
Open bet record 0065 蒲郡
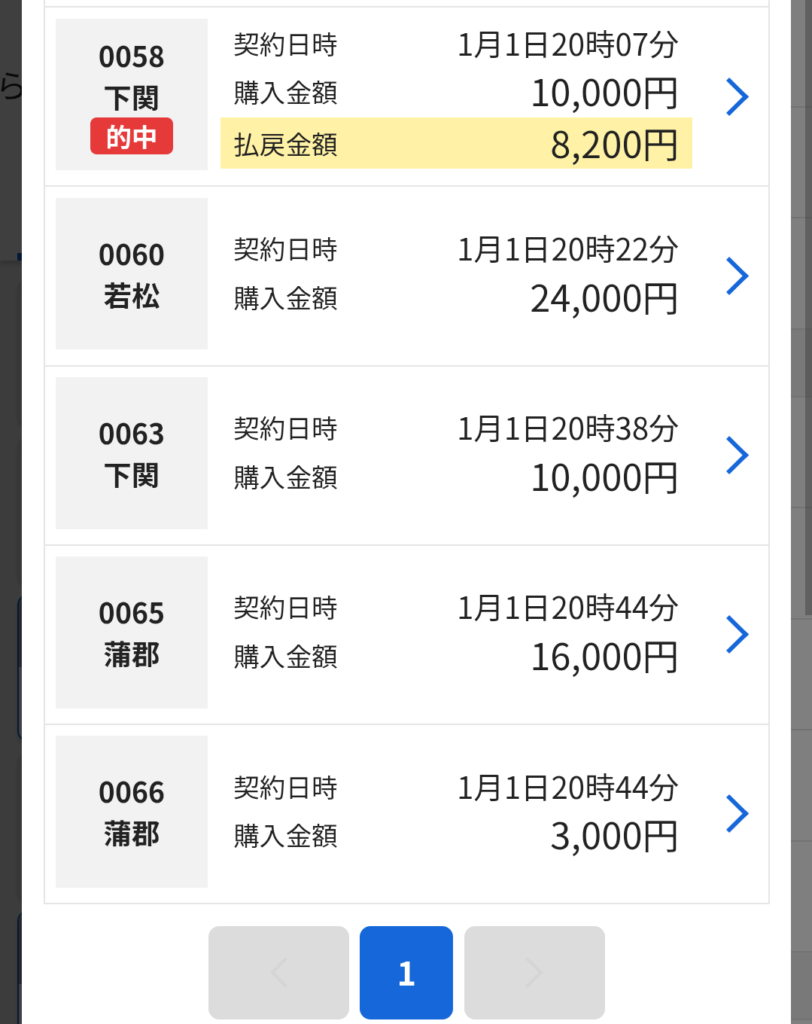736,634
